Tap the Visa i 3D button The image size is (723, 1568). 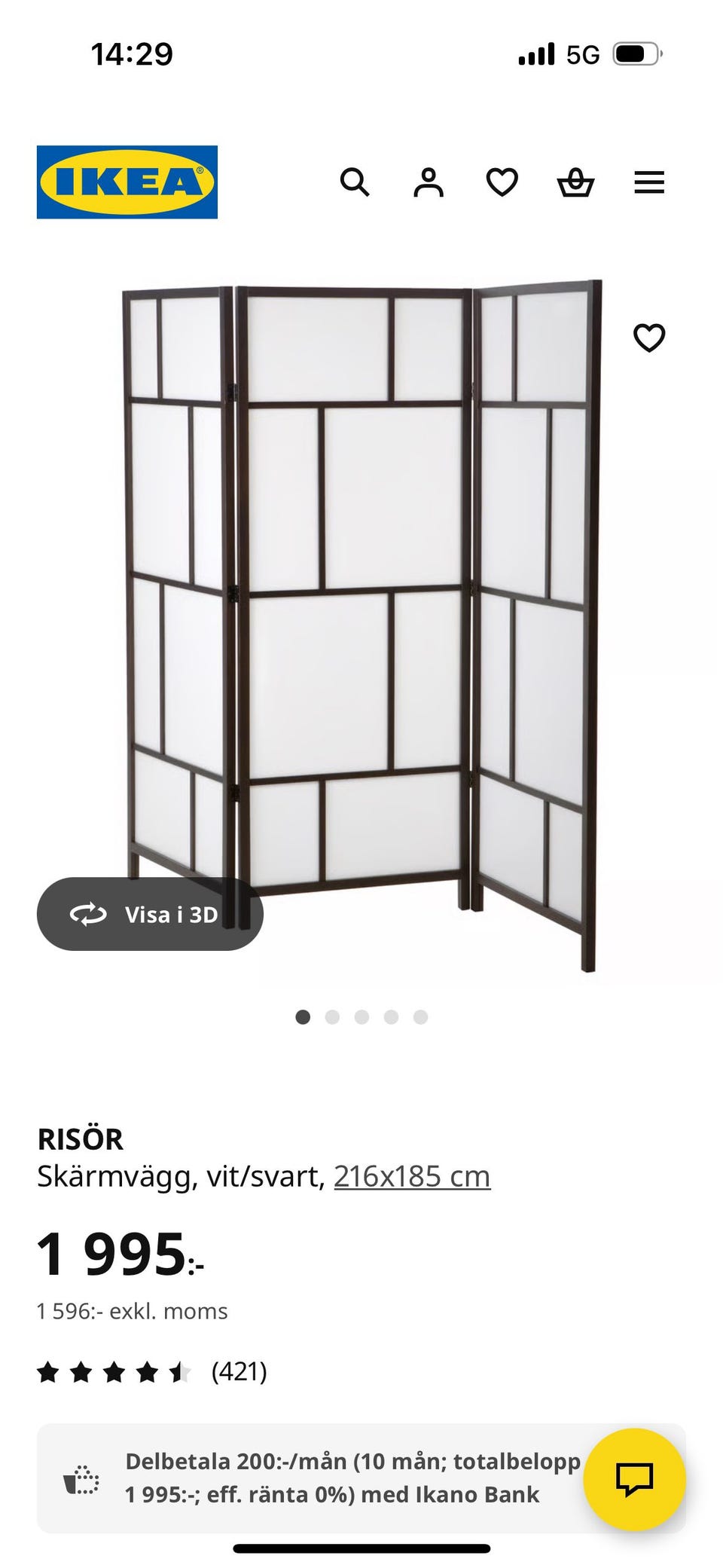point(151,914)
